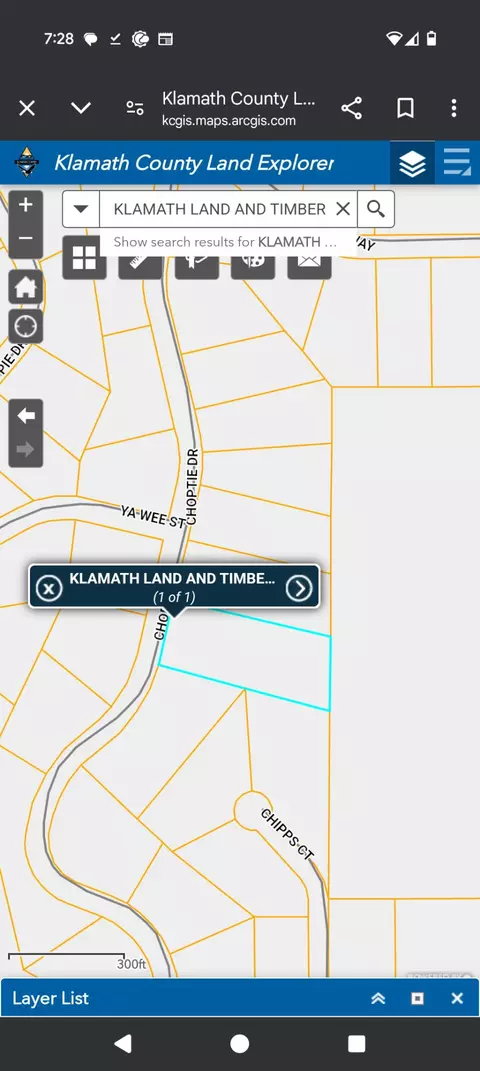Screen dimensions: 480x1071
Task: Open details of the popup result
Action: pyautogui.click(x=299, y=587)
